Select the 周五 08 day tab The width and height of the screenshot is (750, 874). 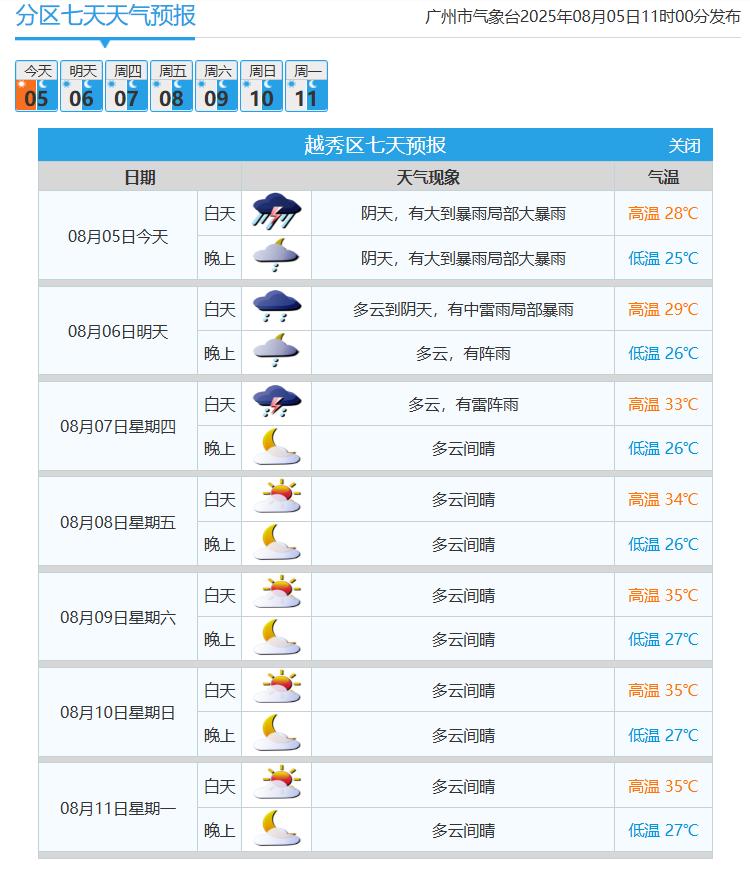(171, 86)
